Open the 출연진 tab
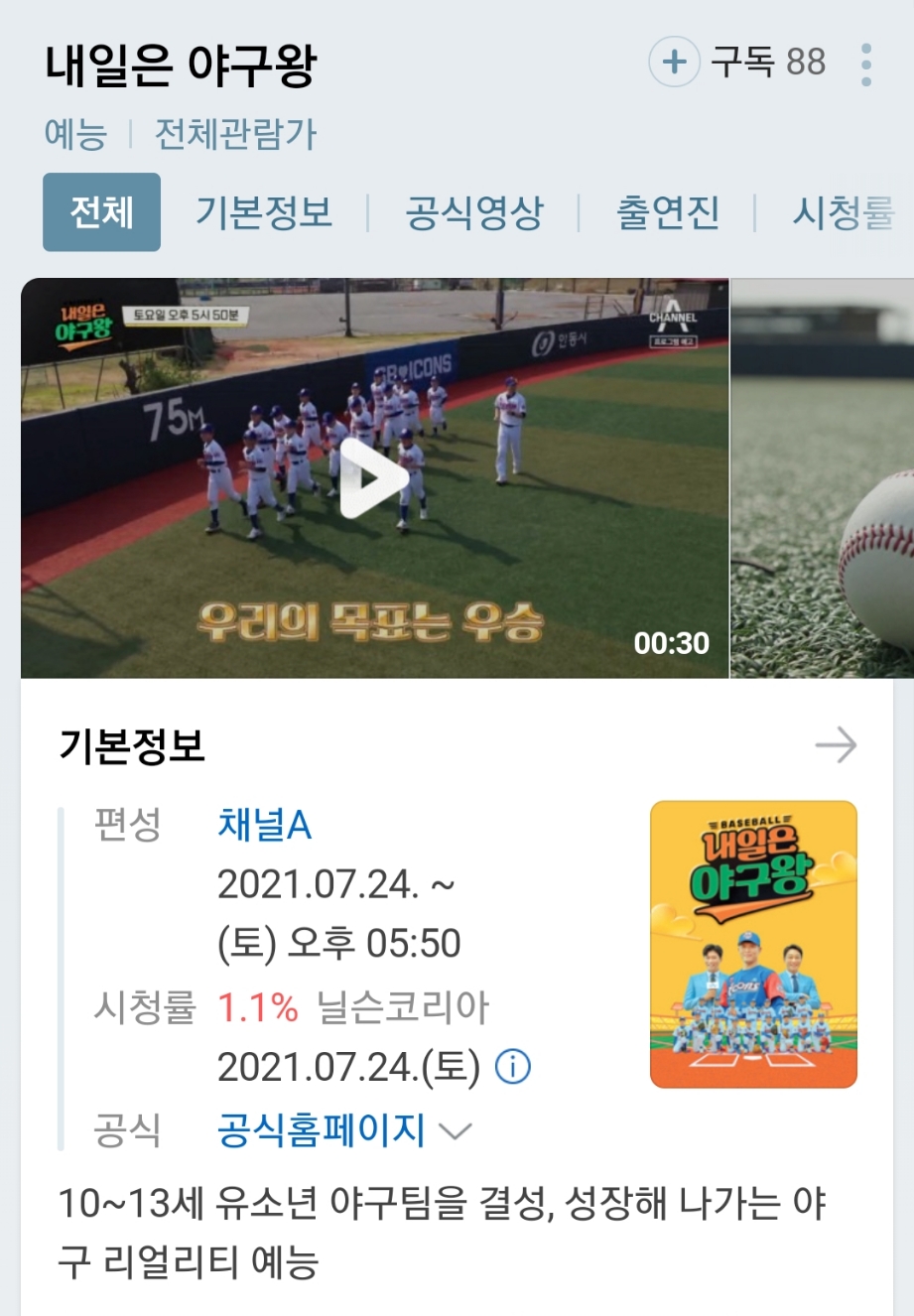The height and width of the screenshot is (1316, 914). coord(667,212)
